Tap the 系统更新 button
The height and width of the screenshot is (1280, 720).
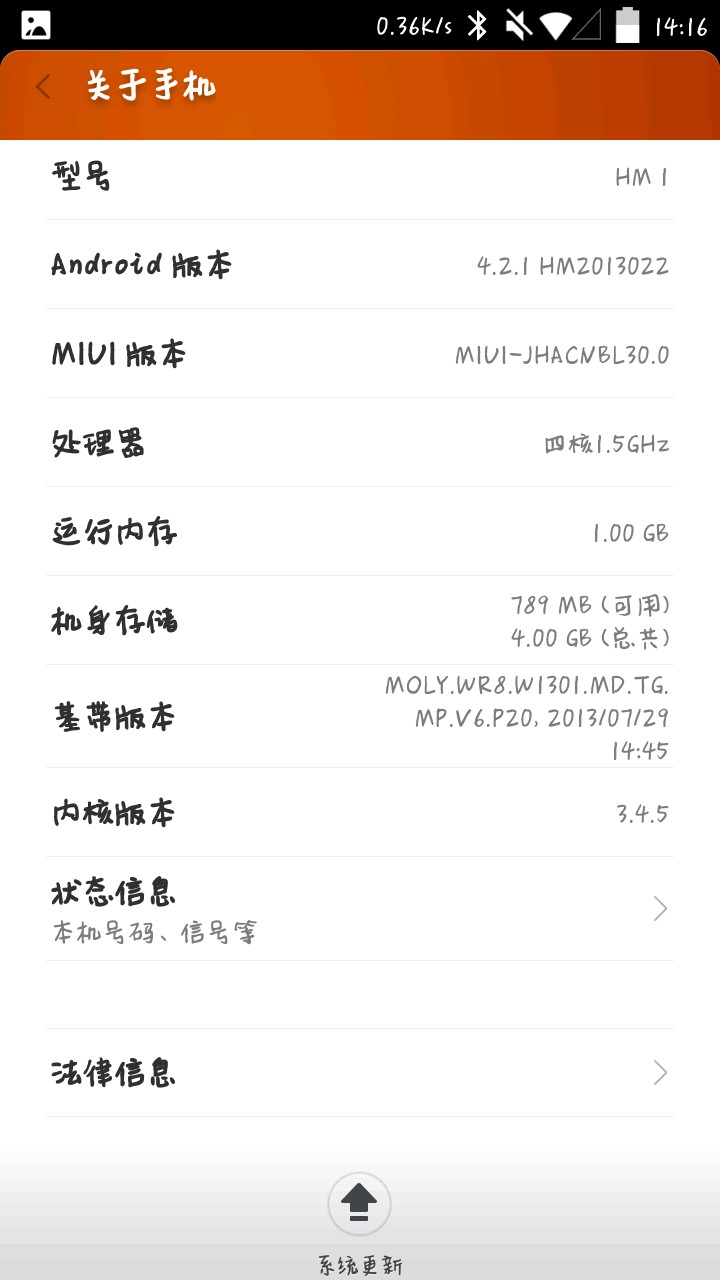[359, 1205]
